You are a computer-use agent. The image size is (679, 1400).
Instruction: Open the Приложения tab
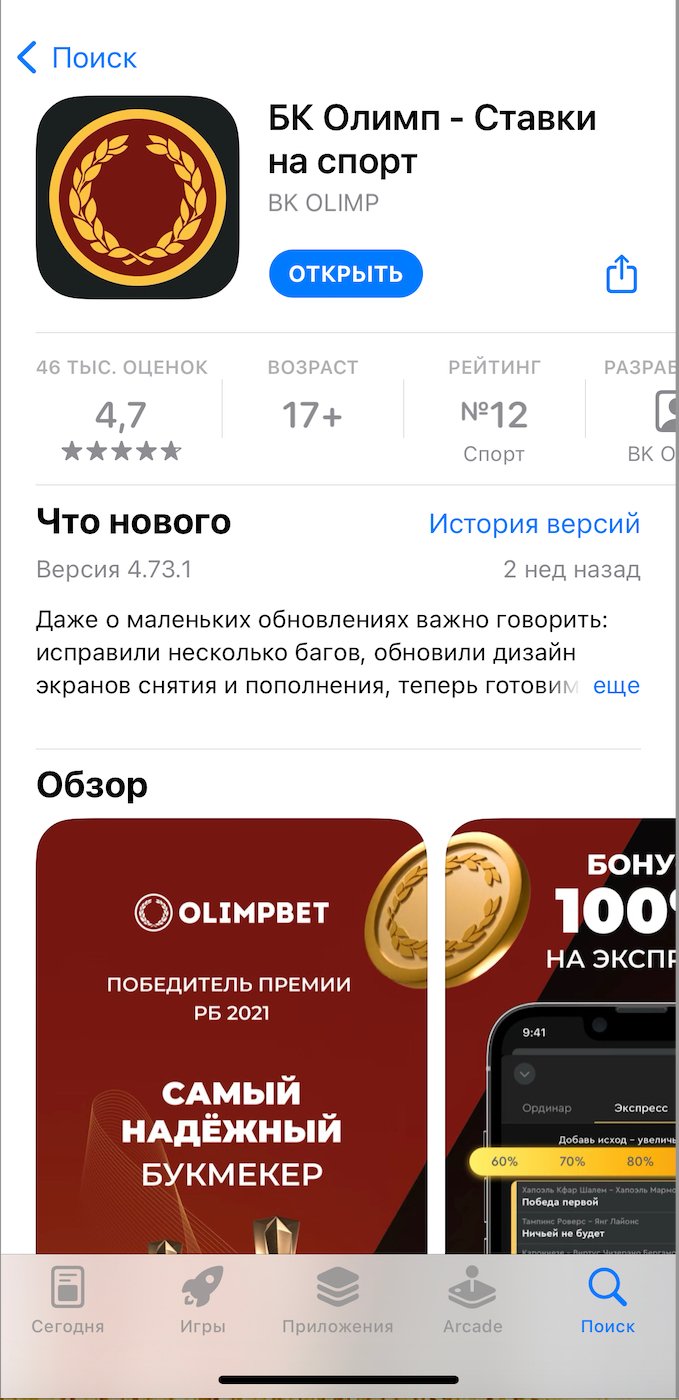337,1300
